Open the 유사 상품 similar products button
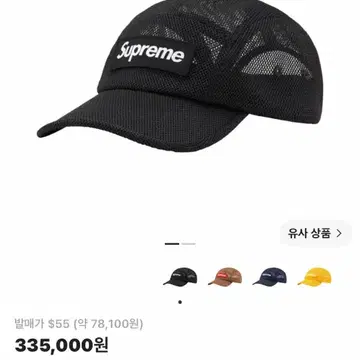The image size is (360, 360). point(315,234)
